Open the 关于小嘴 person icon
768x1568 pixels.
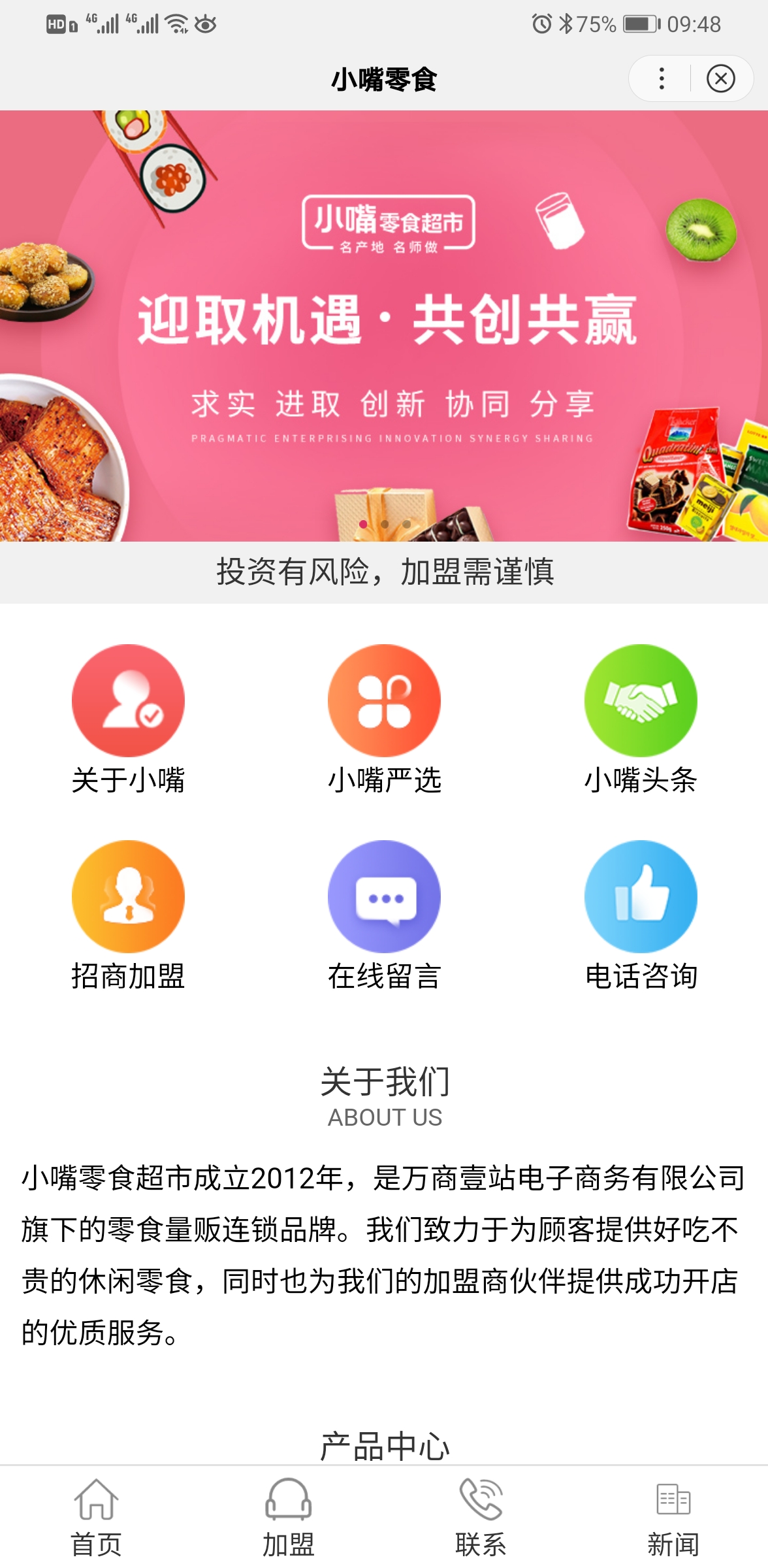[128, 699]
